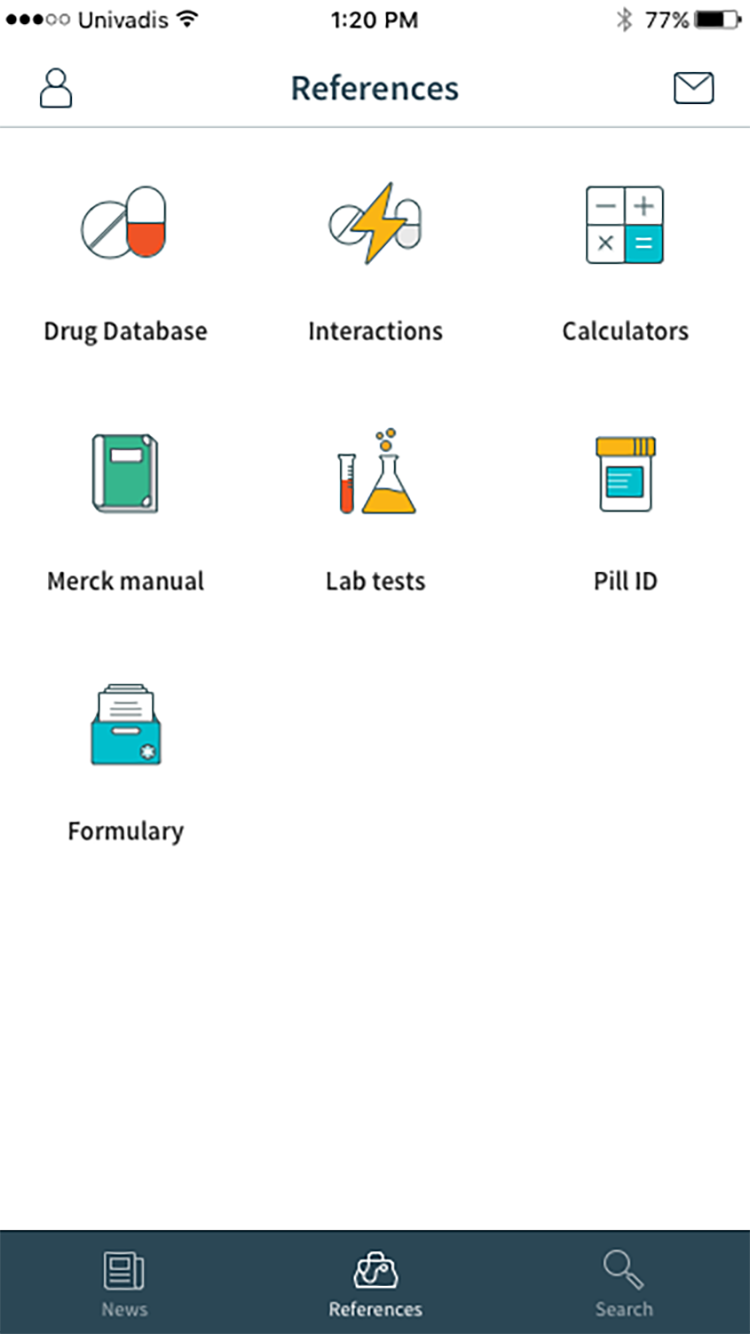Open the user profile icon
The width and height of the screenshot is (750, 1334).
[56, 88]
